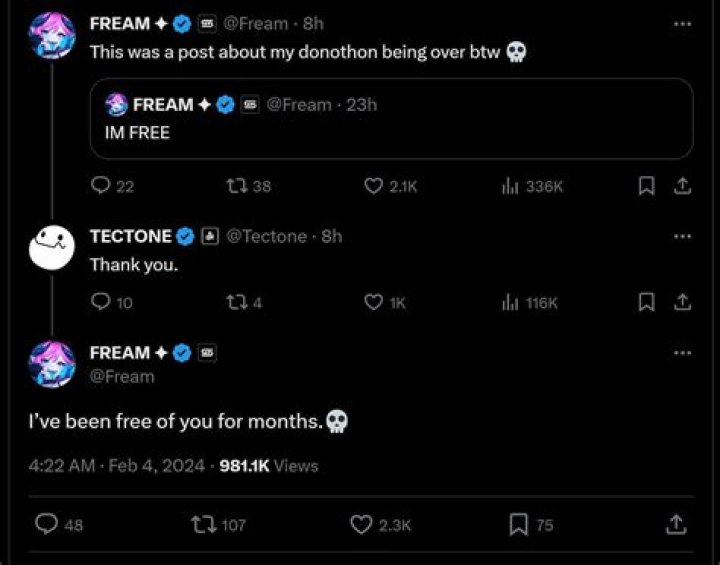
Task: Open overflow menu on Tectone's reply
Action: coord(682,236)
